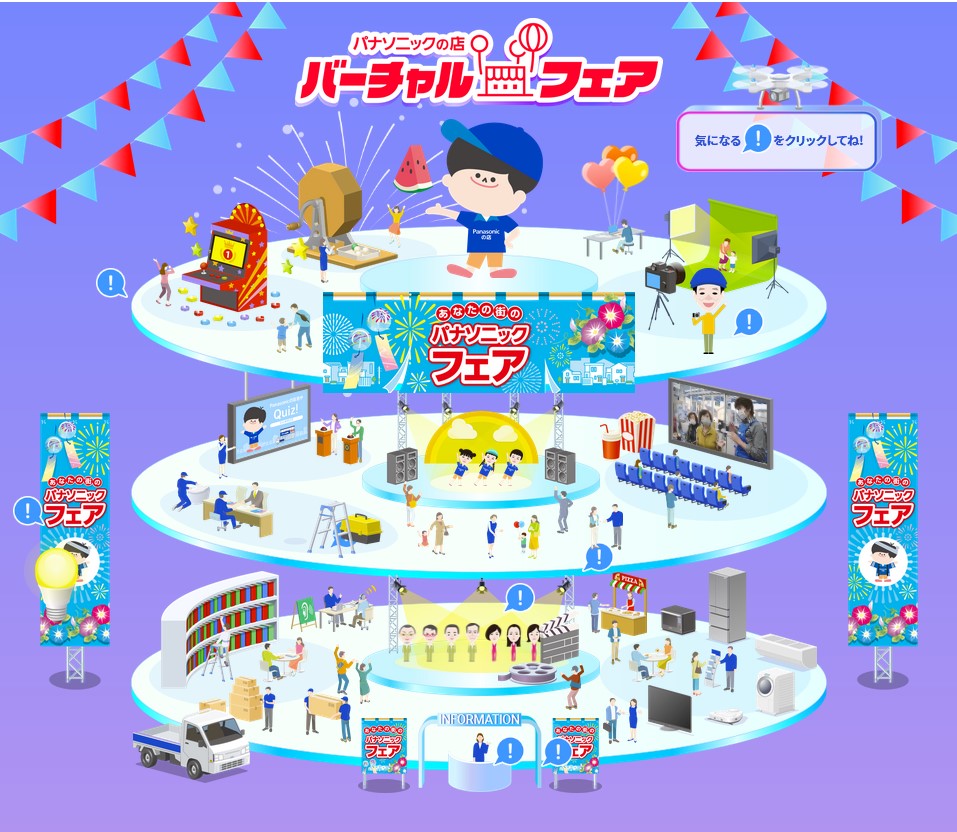Image resolution: width=957 pixels, height=832 pixels.
Task: Select the exclamation bubble beside the small fair sign
Action: point(557,751)
